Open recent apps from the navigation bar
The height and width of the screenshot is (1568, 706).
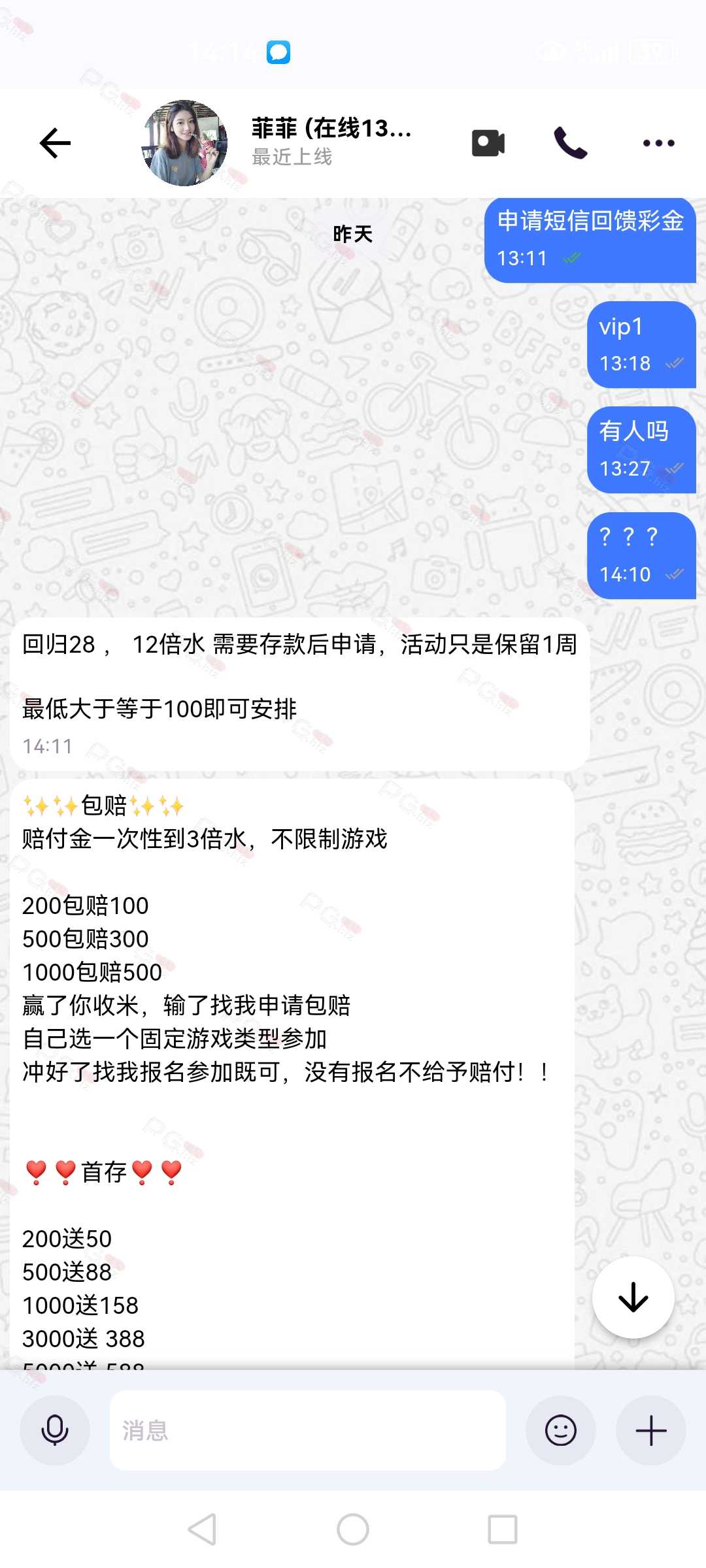tap(503, 1529)
